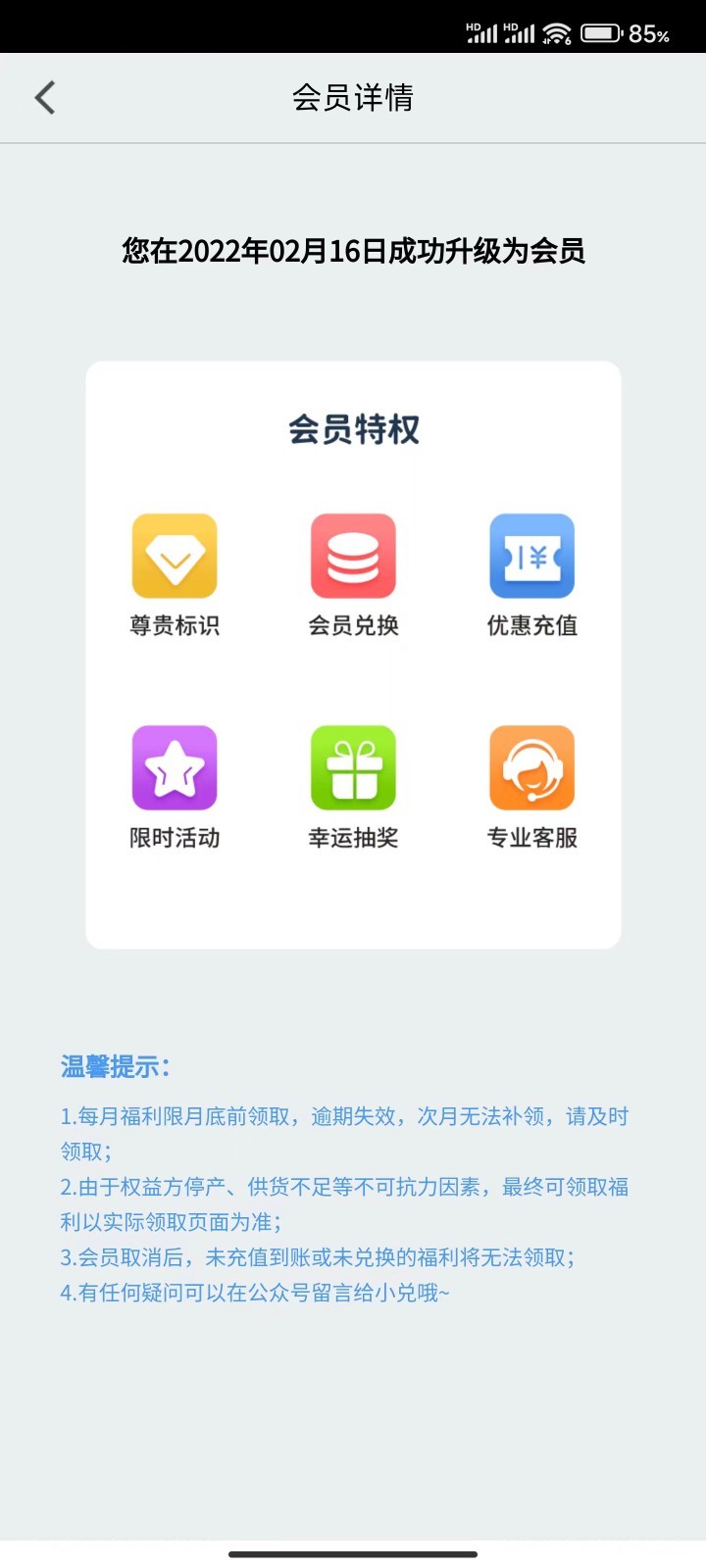Open the 尊贵标识 diamond badge icon
Image resolution: width=706 pixels, height=1568 pixels.
(x=175, y=556)
